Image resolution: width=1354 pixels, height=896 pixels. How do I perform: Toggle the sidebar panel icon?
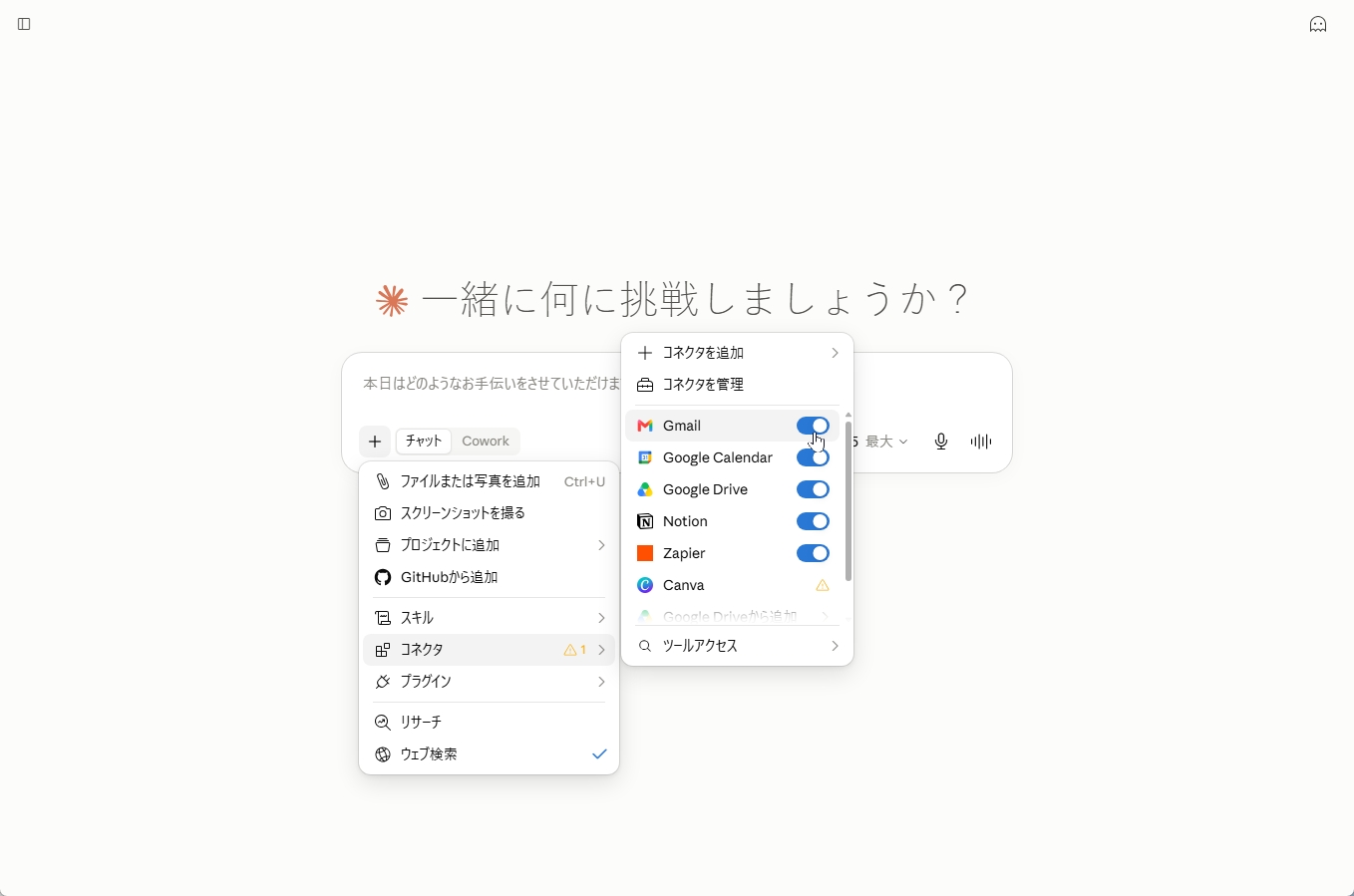[x=24, y=24]
